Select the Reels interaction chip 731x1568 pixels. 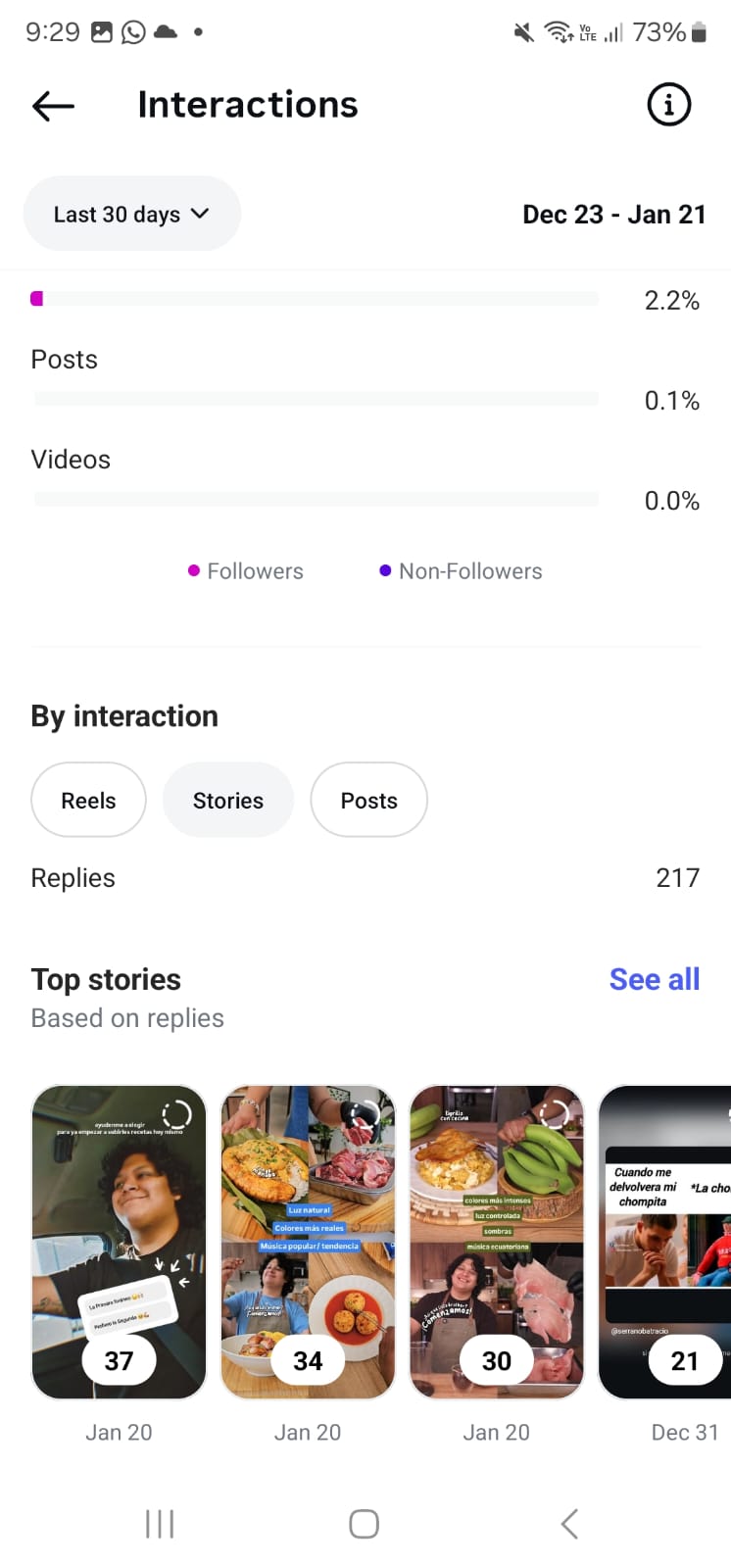(x=88, y=800)
